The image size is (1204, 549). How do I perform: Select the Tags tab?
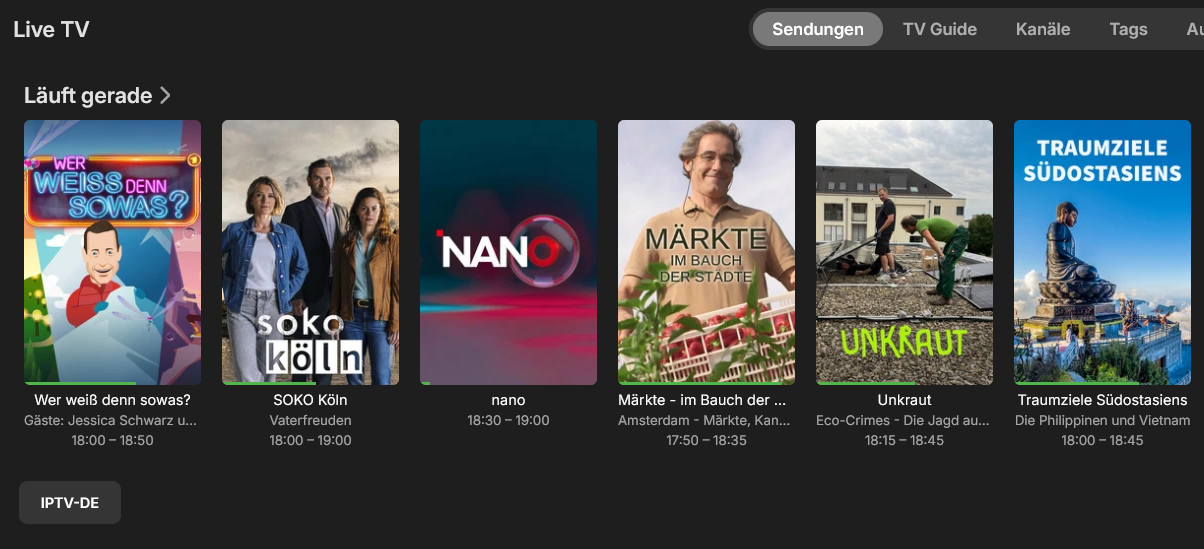pos(1128,29)
